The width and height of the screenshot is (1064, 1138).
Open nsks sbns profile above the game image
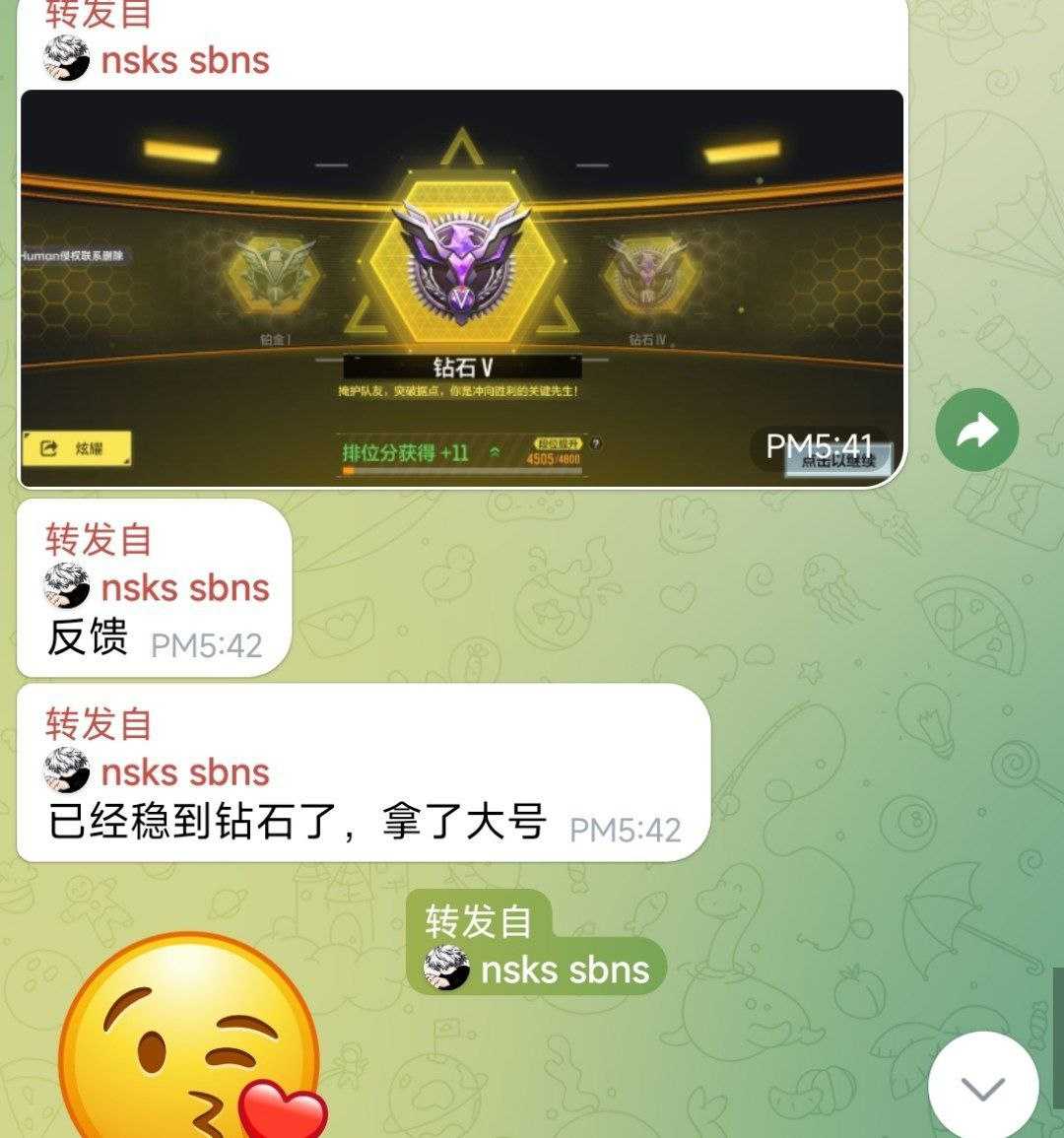184,60
